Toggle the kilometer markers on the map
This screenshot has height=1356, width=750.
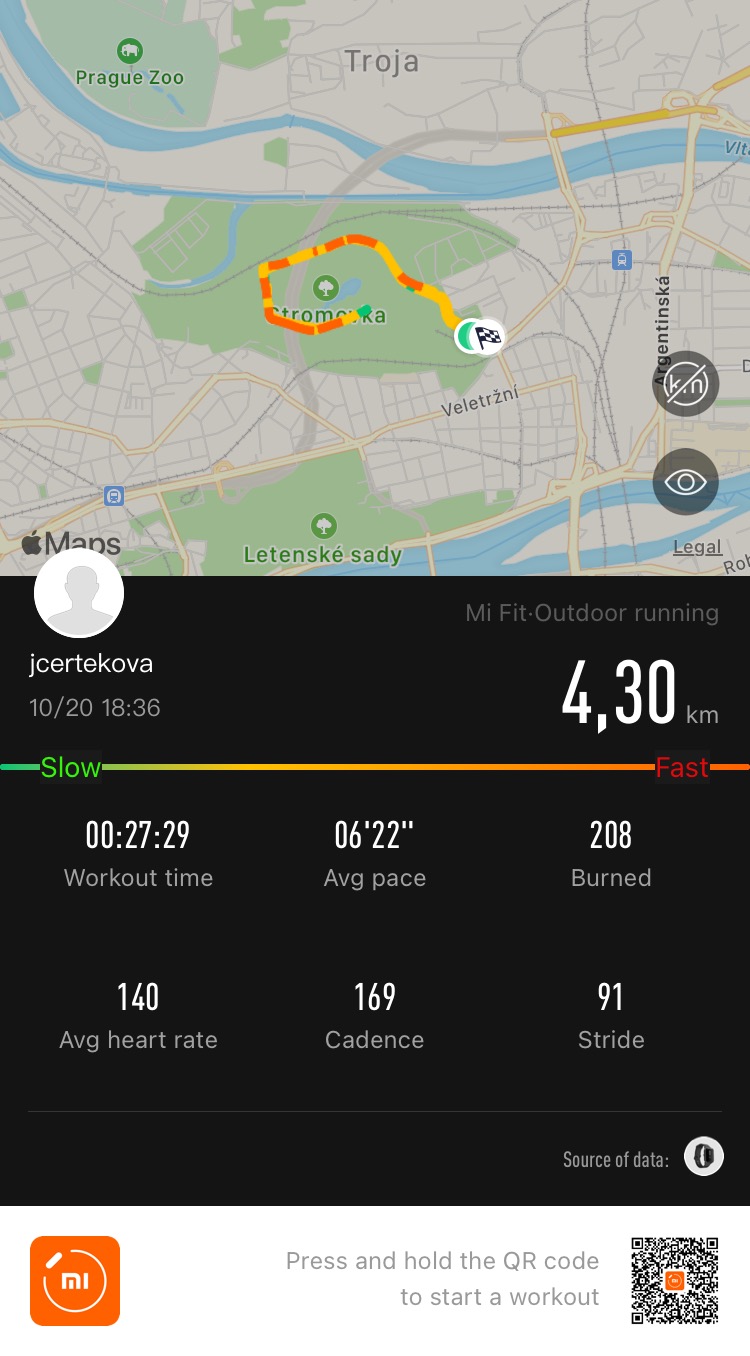686,383
